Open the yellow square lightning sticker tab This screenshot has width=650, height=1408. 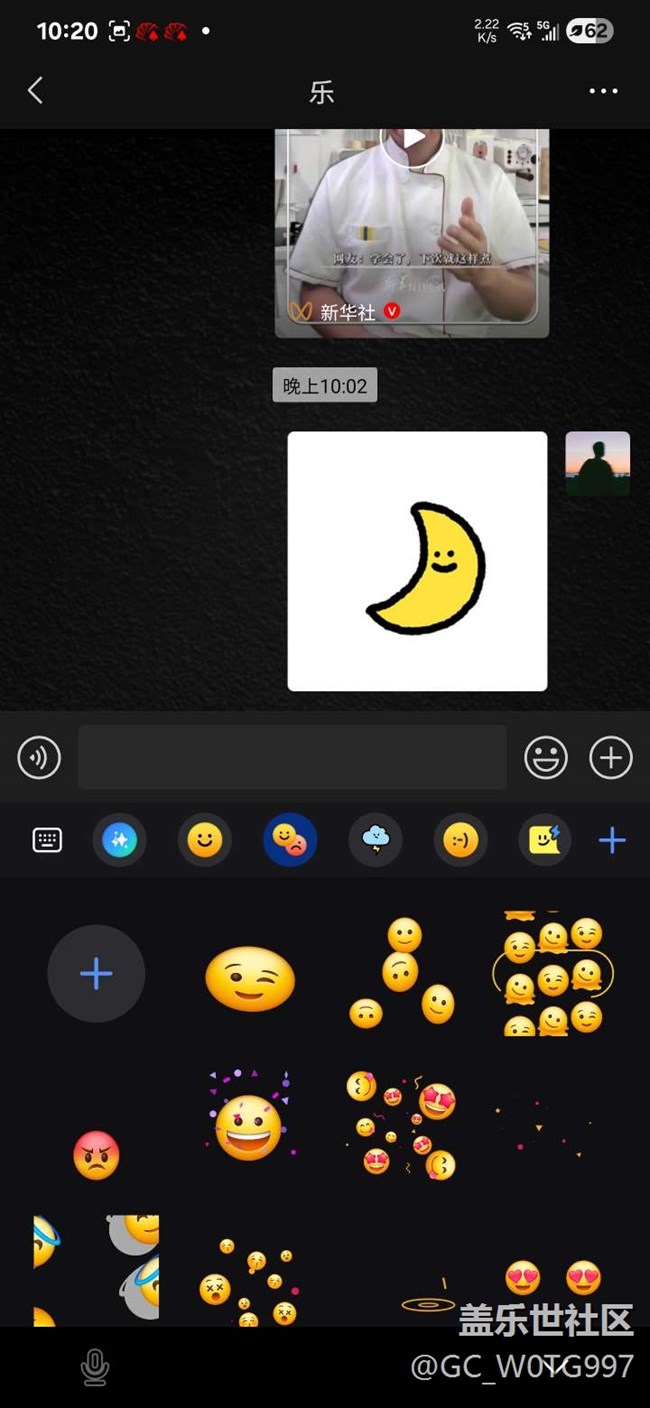tap(545, 840)
